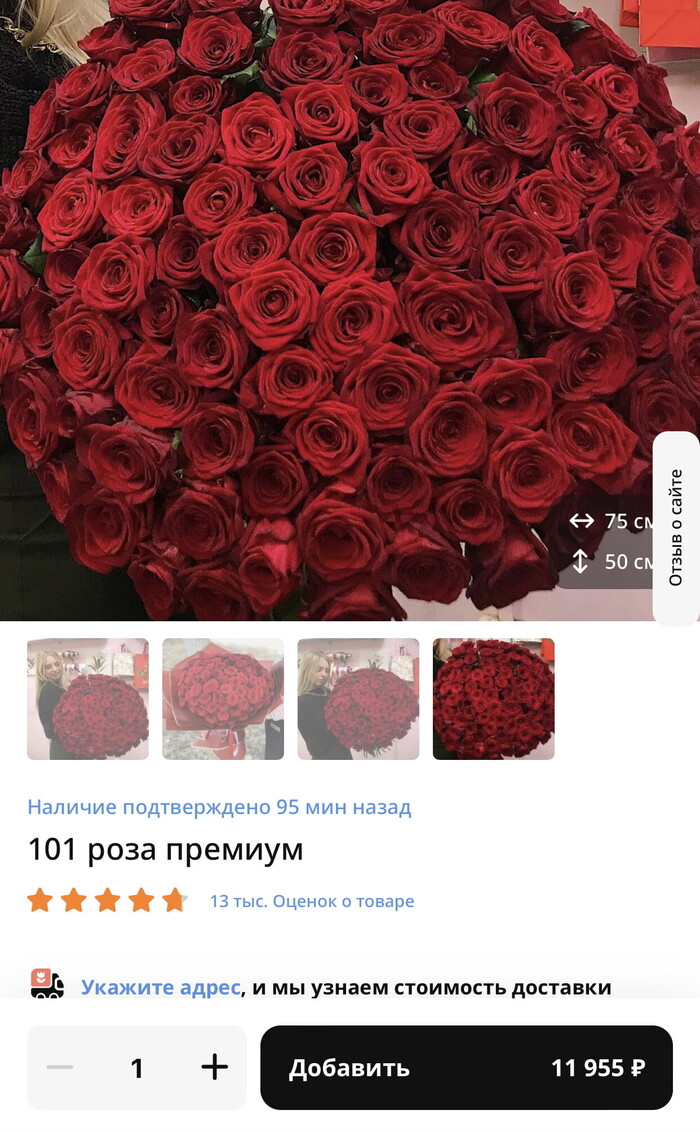Decrease quantity with the minus button

[x=60, y=1067]
